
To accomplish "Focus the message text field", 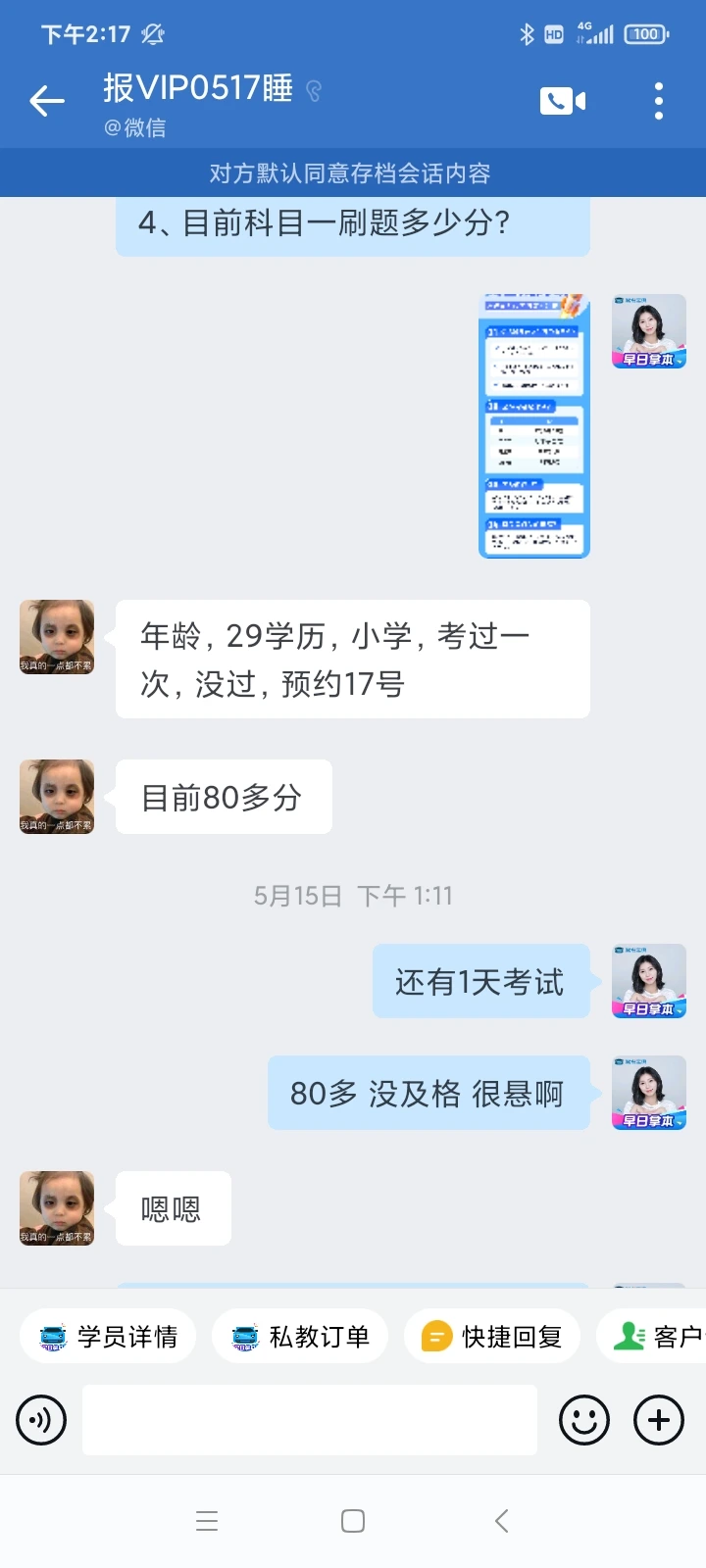I will [310, 1420].
